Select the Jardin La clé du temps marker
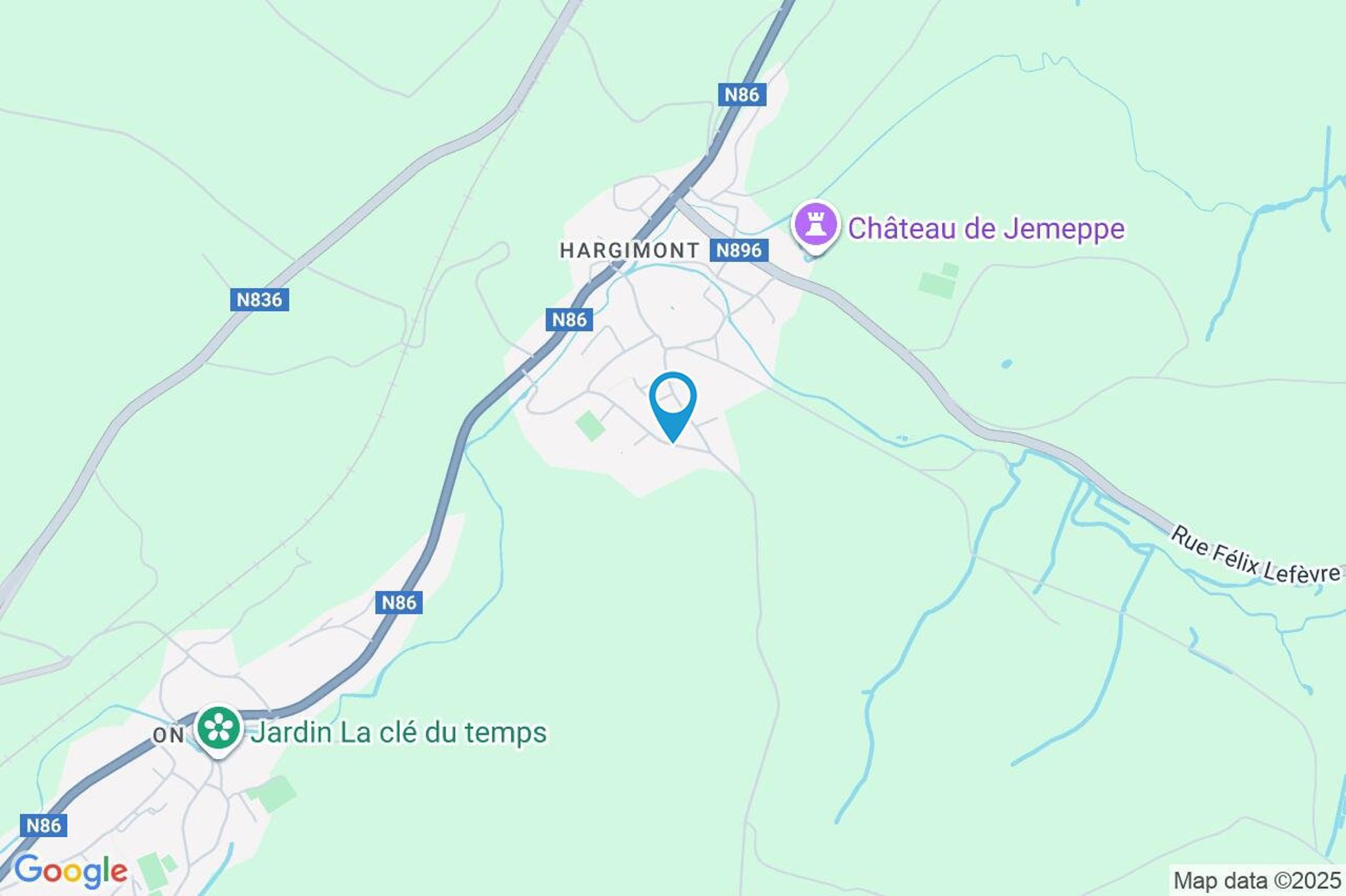Image resolution: width=1346 pixels, height=896 pixels. pyautogui.click(x=218, y=729)
